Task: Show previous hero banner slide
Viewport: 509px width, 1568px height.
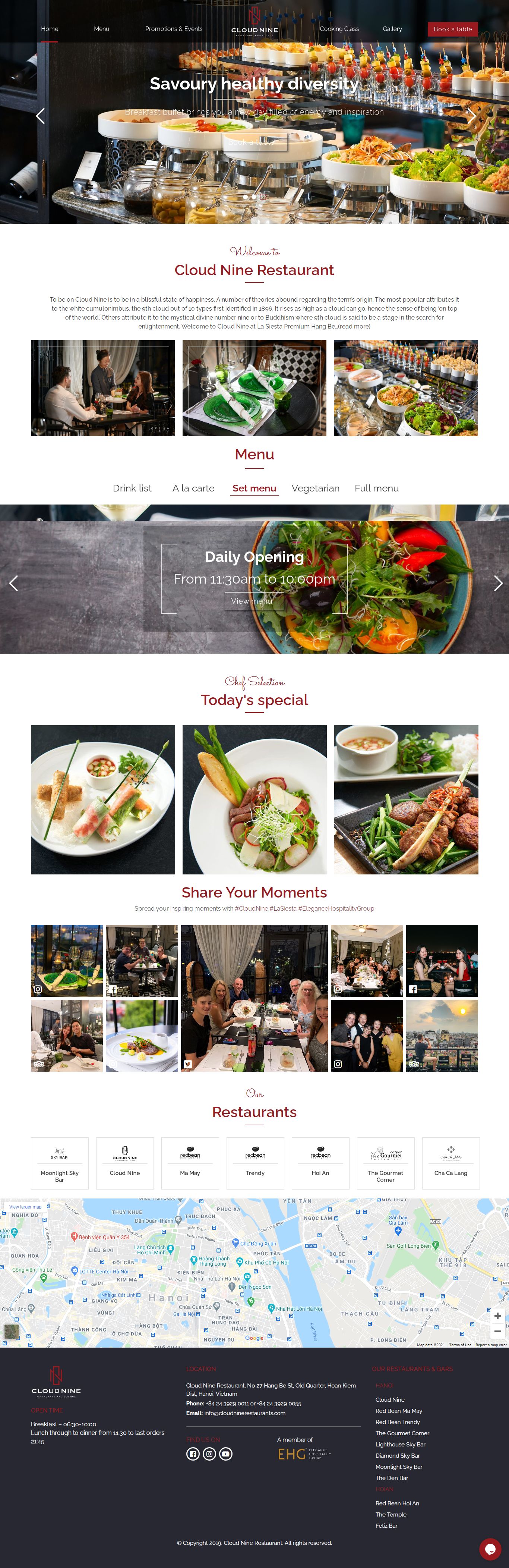Action: click(40, 116)
